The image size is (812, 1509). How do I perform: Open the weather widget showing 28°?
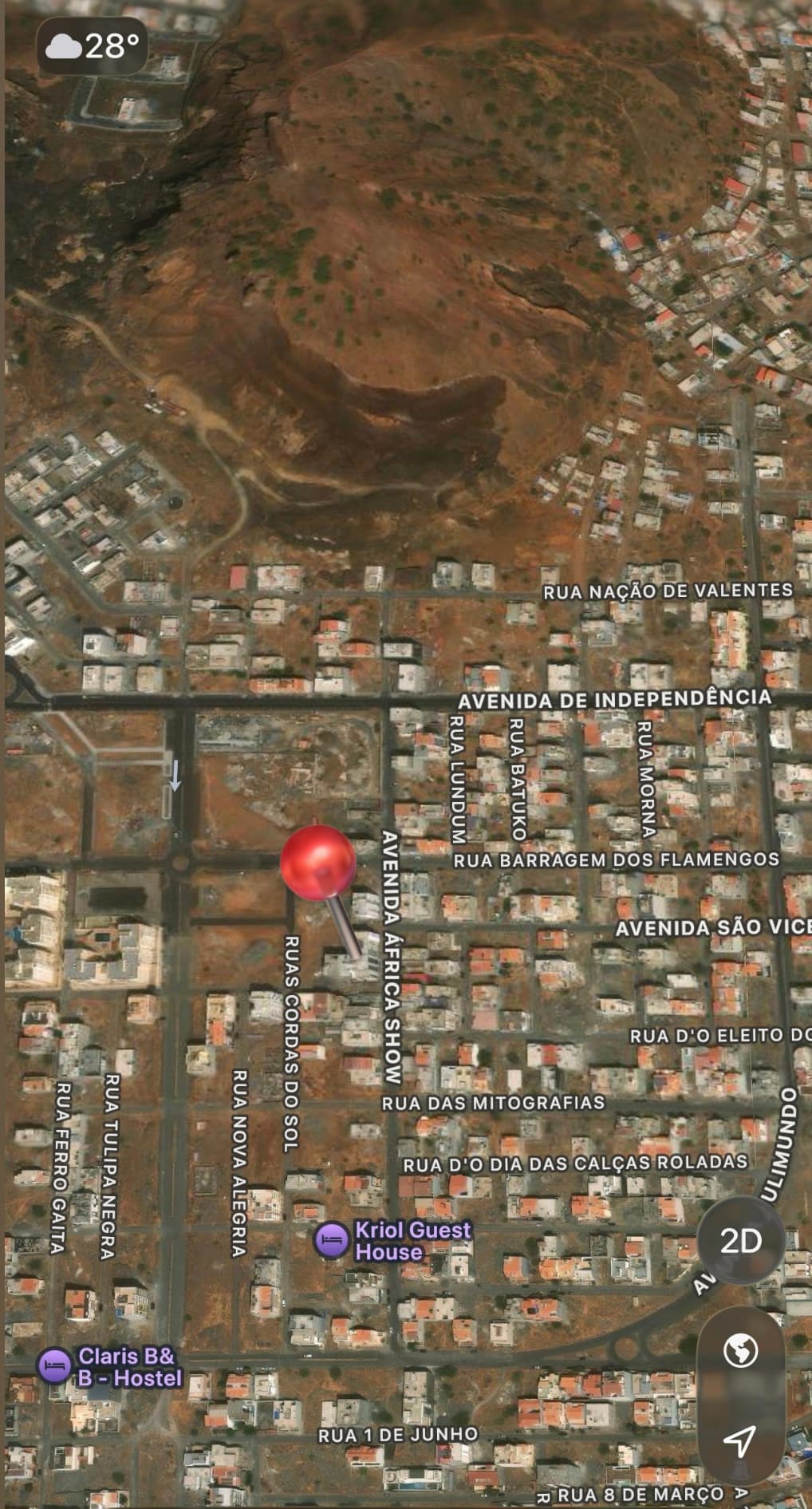pyautogui.click(x=93, y=46)
